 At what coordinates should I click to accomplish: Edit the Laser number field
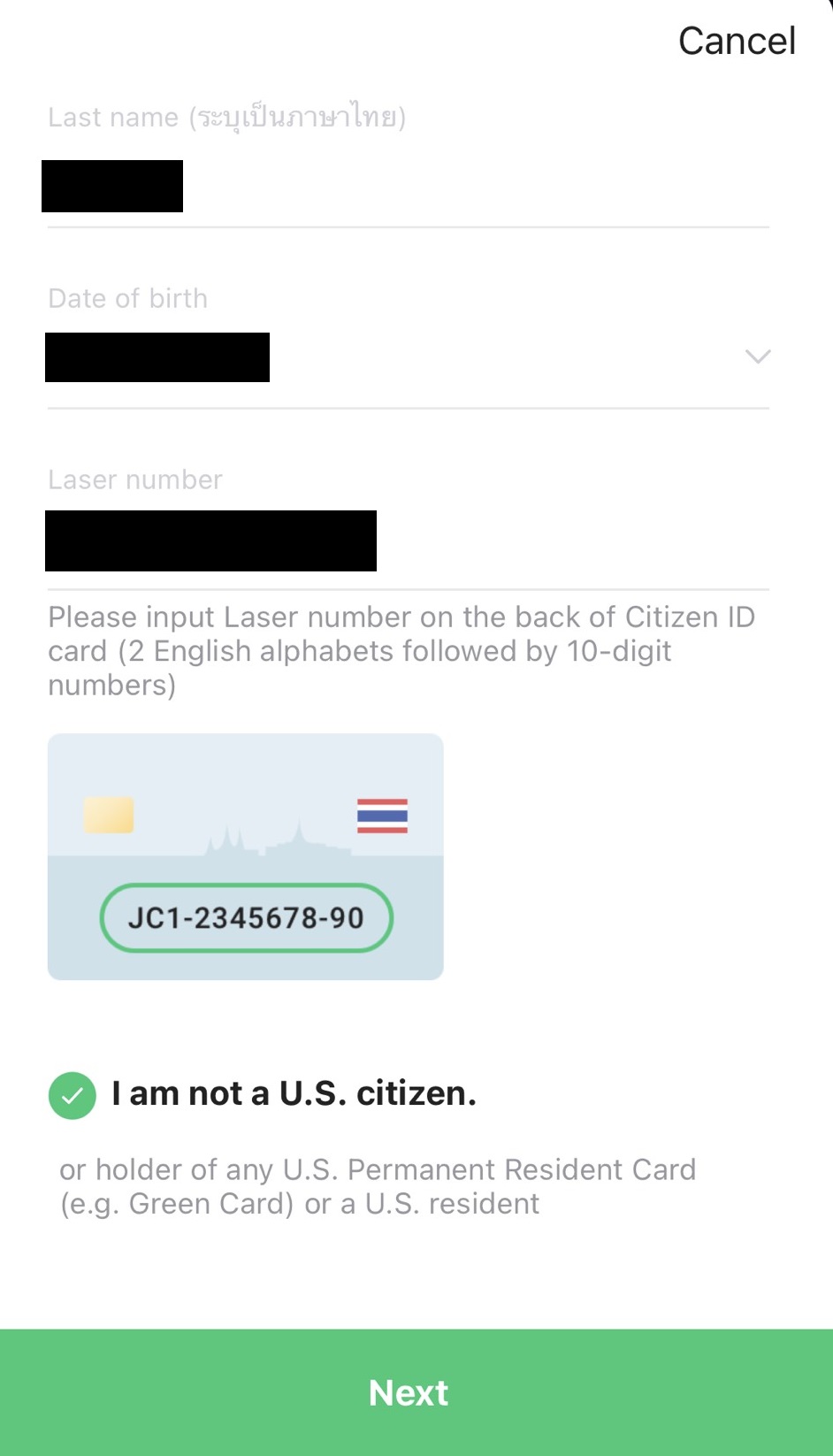point(407,541)
